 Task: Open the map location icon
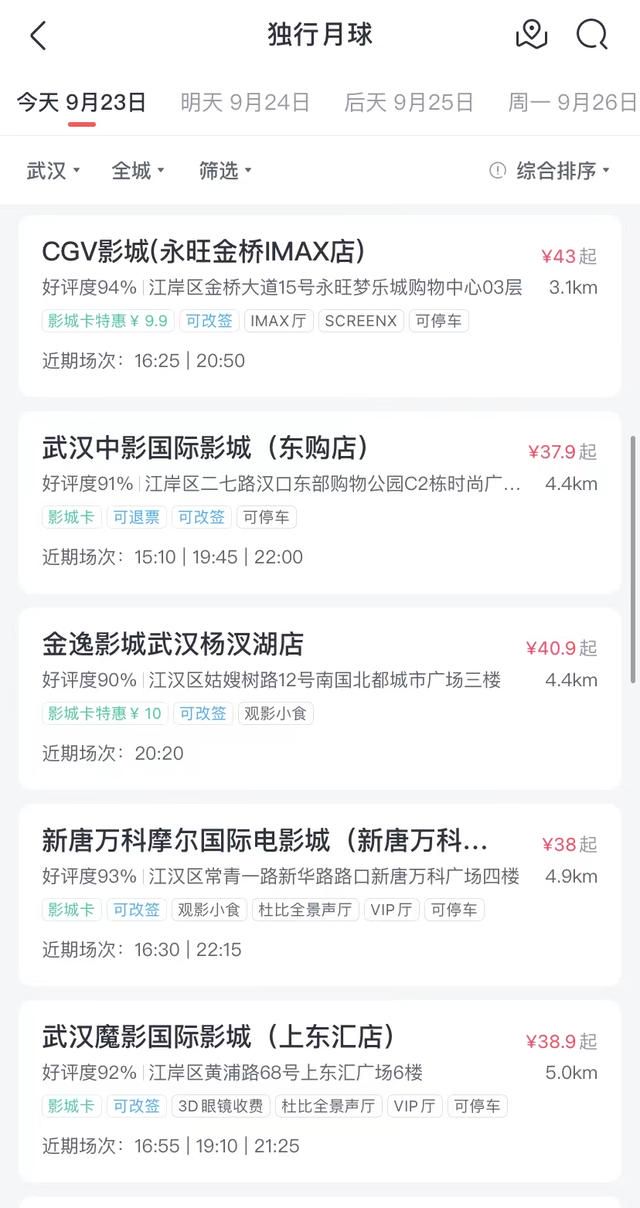coord(531,34)
